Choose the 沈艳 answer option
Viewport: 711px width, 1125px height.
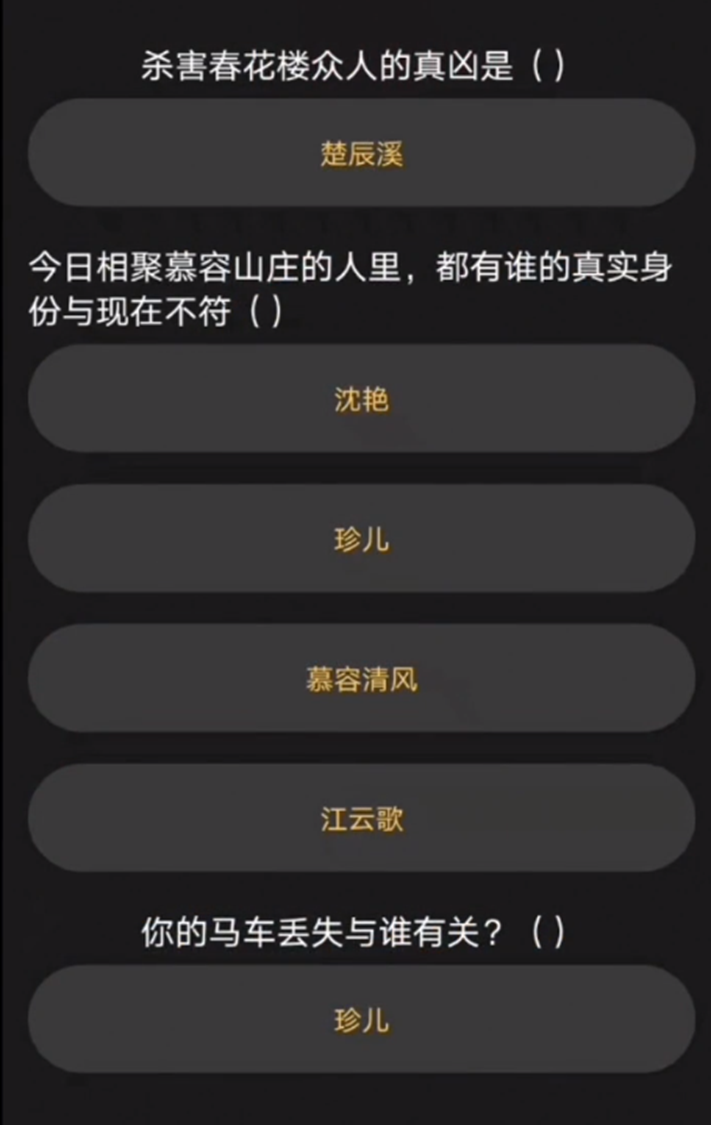361,400
